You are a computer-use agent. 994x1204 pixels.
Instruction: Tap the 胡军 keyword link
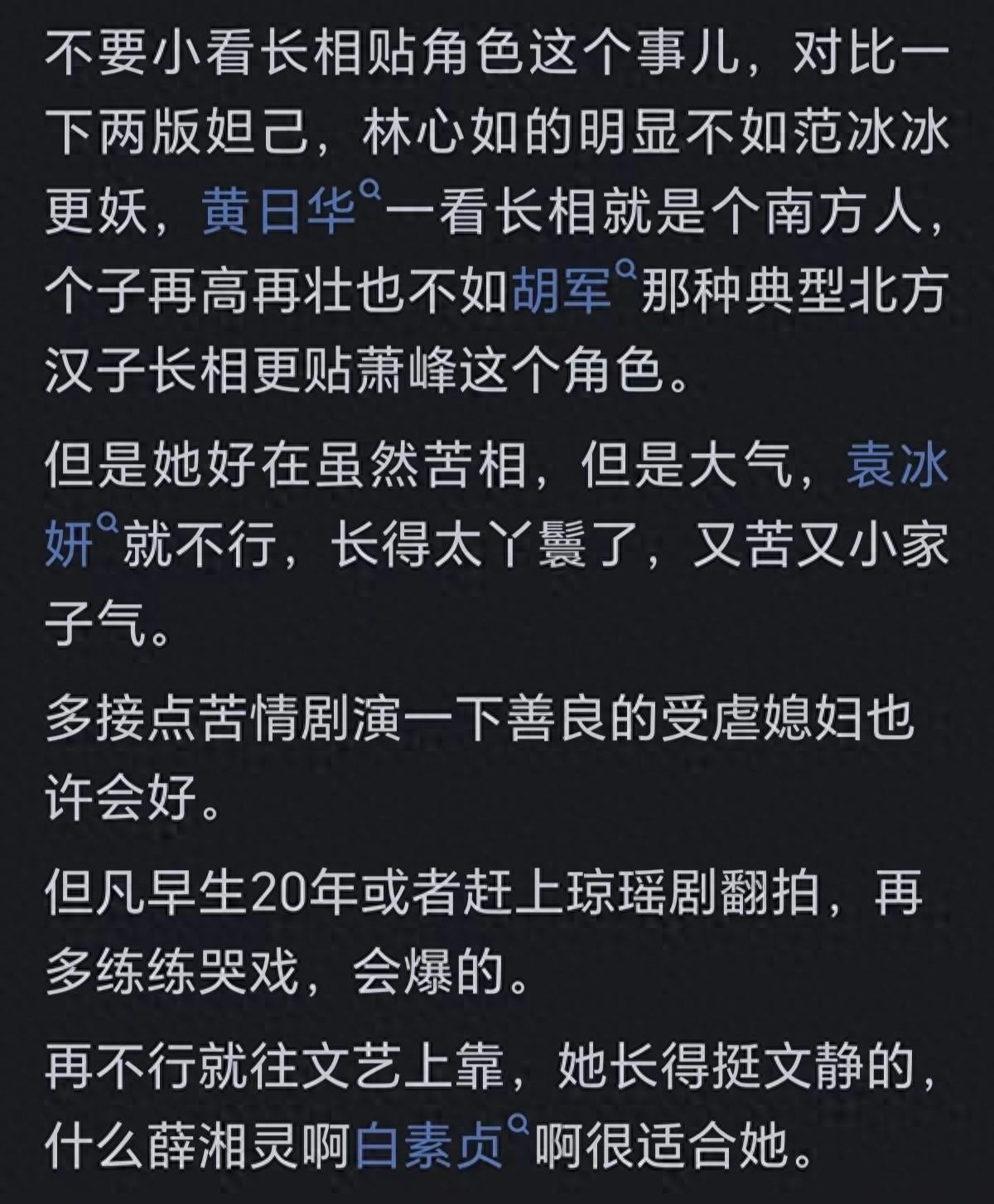(x=563, y=292)
